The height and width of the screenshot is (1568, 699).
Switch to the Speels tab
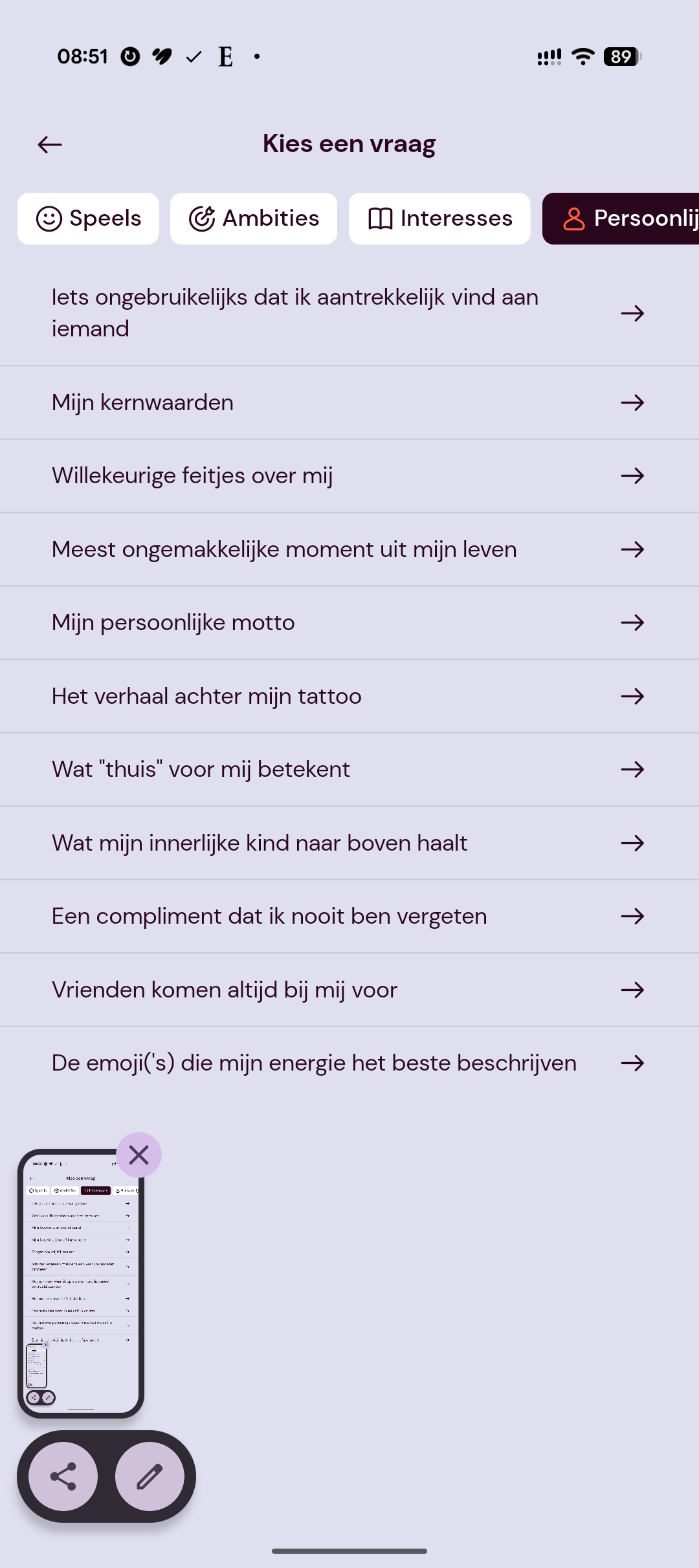coord(89,219)
